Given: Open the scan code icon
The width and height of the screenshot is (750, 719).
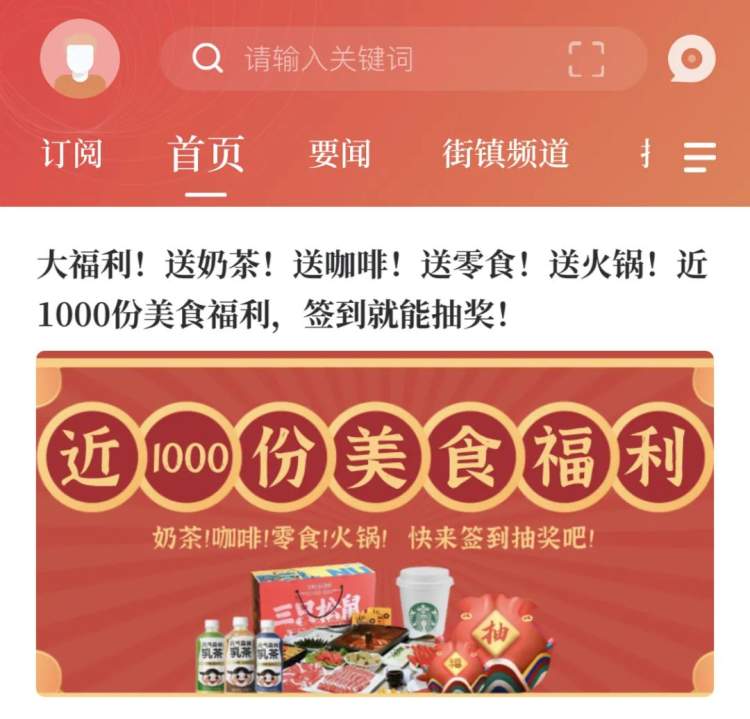Looking at the screenshot, I should [x=586, y=59].
